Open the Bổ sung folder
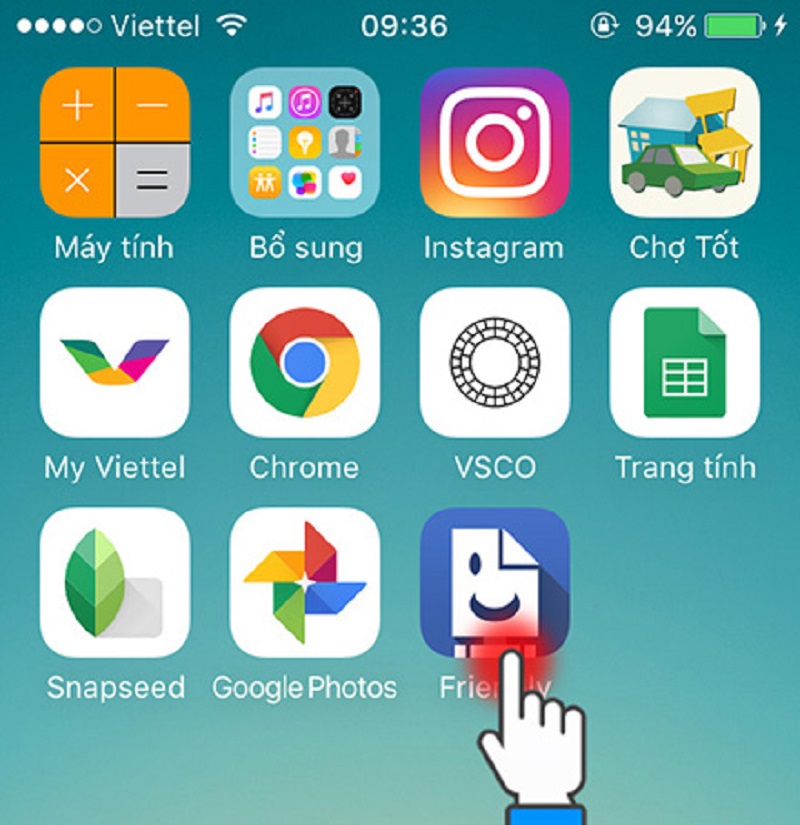 305,143
